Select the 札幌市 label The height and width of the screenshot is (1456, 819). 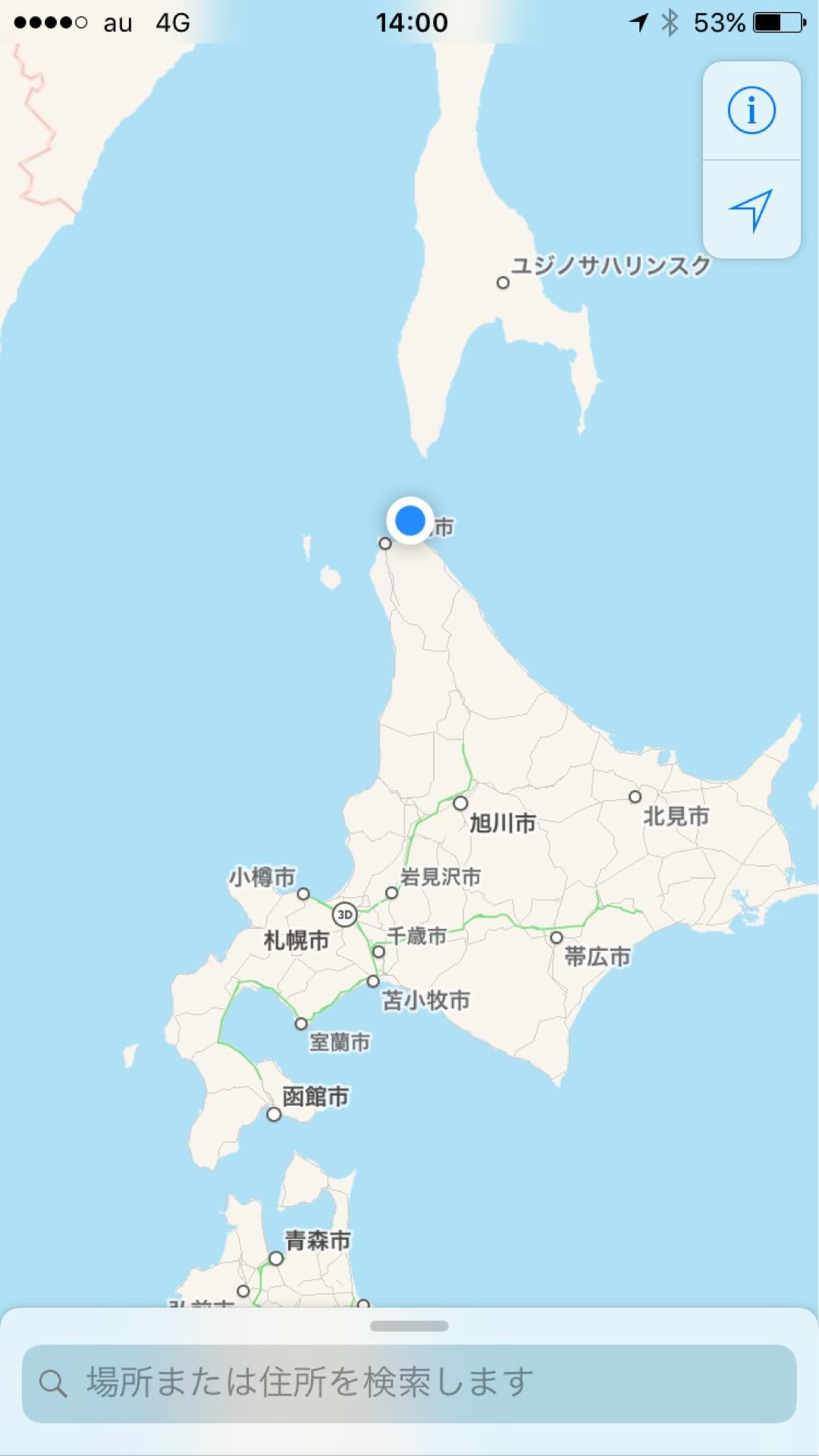coord(296,940)
